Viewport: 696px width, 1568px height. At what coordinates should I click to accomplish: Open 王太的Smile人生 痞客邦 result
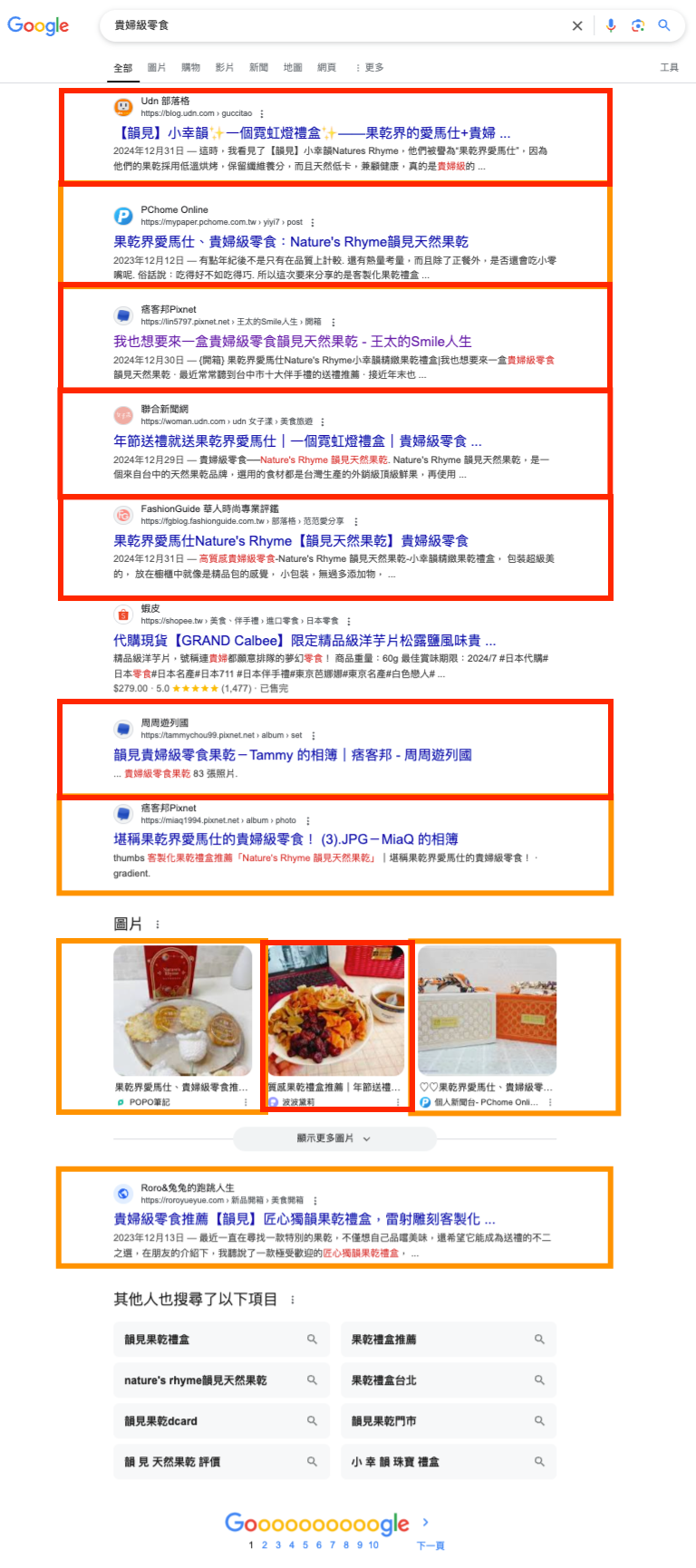click(292, 342)
